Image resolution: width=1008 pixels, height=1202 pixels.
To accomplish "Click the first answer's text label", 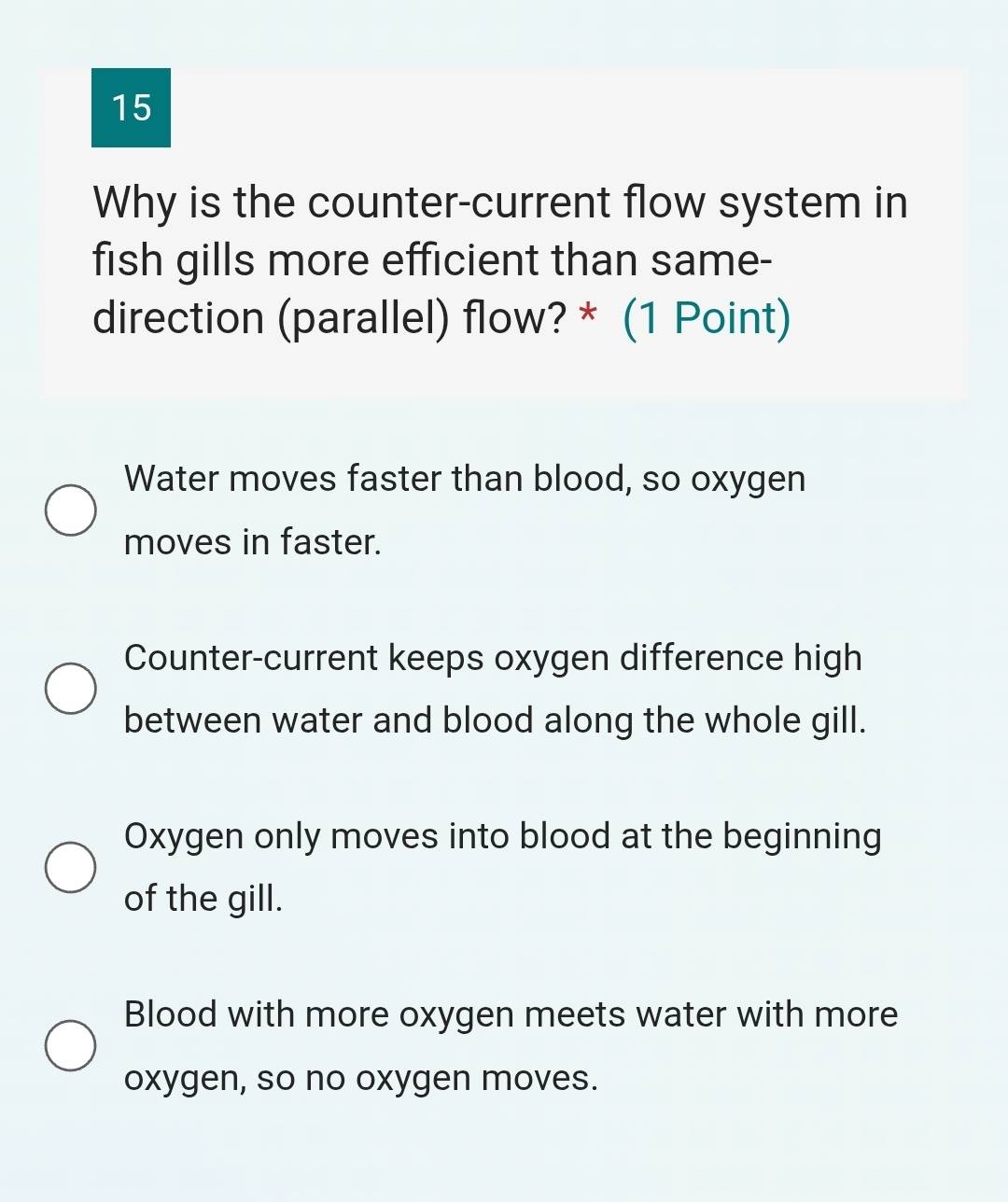I will pos(466,509).
